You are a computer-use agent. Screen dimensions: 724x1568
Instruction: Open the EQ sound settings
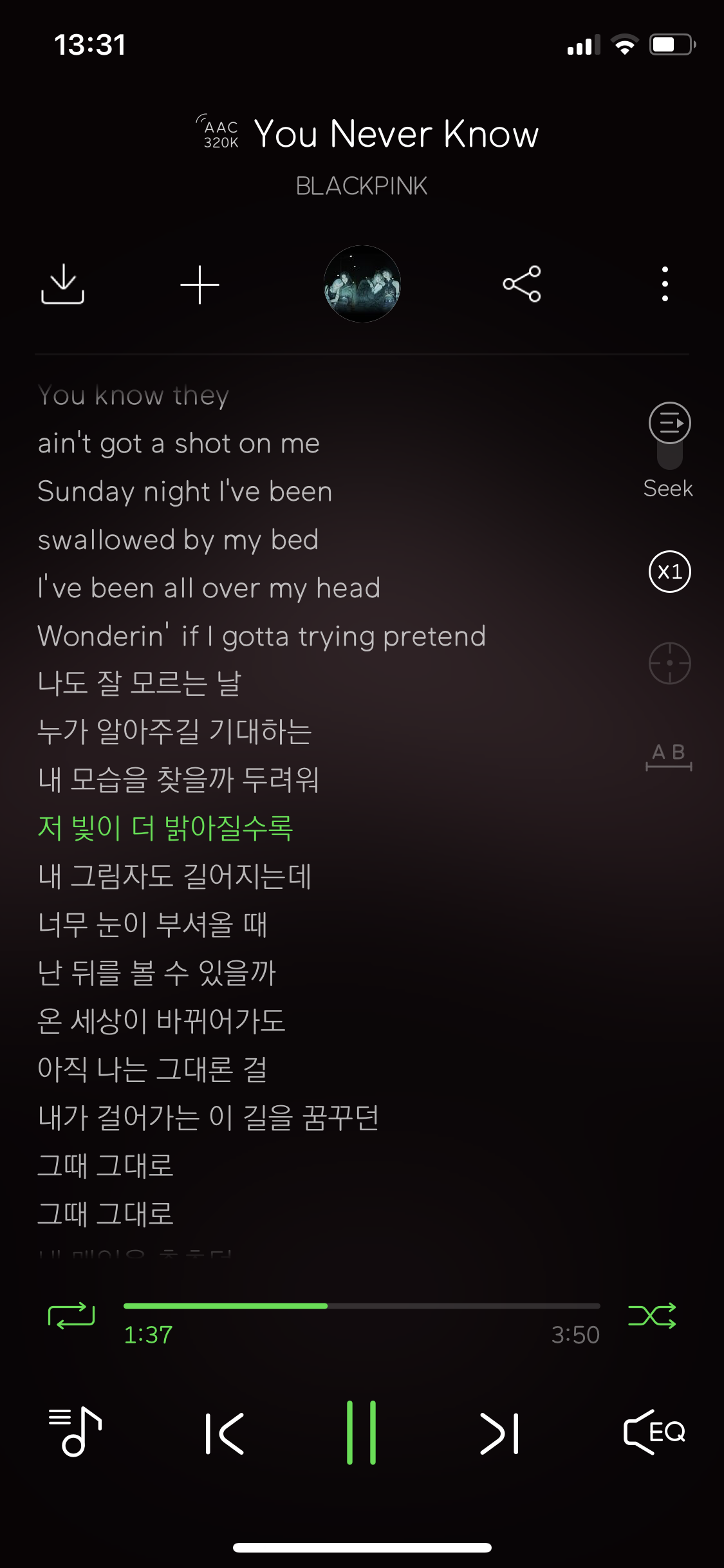pos(654,1432)
